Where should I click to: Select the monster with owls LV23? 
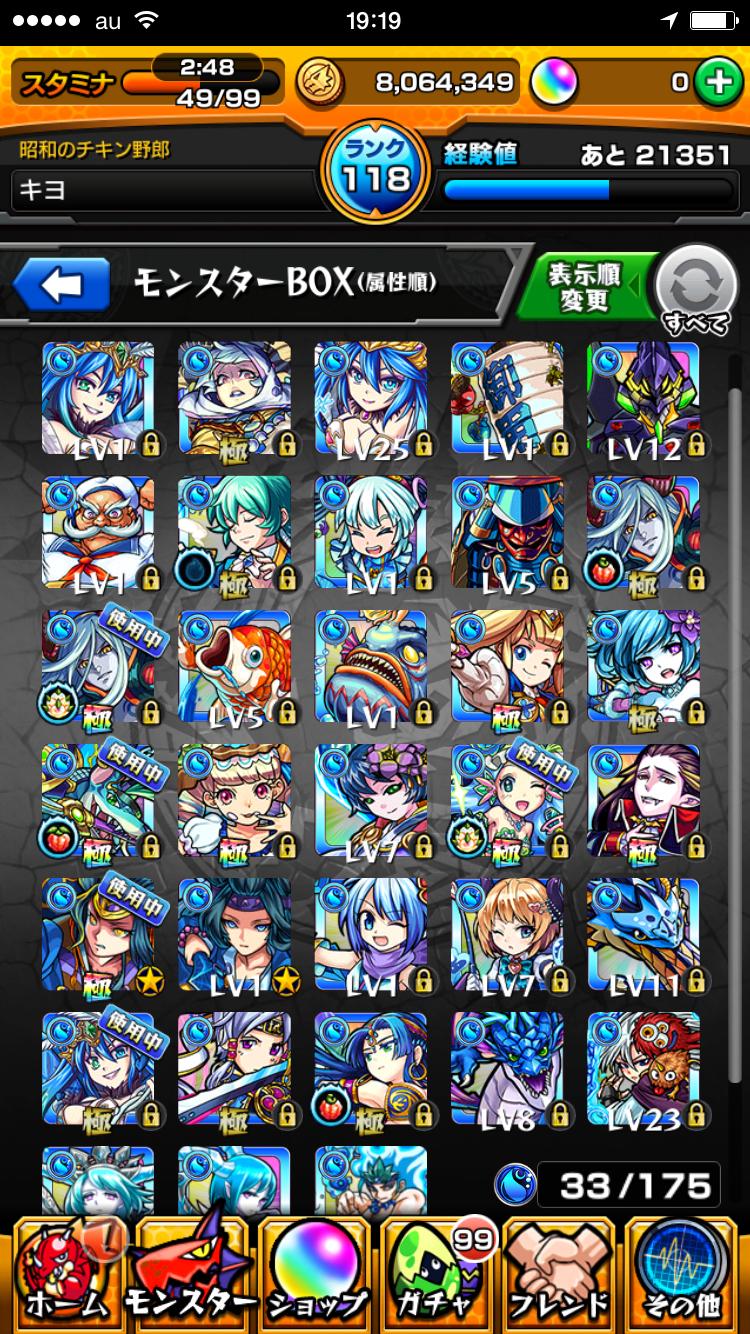click(643, 1069)
